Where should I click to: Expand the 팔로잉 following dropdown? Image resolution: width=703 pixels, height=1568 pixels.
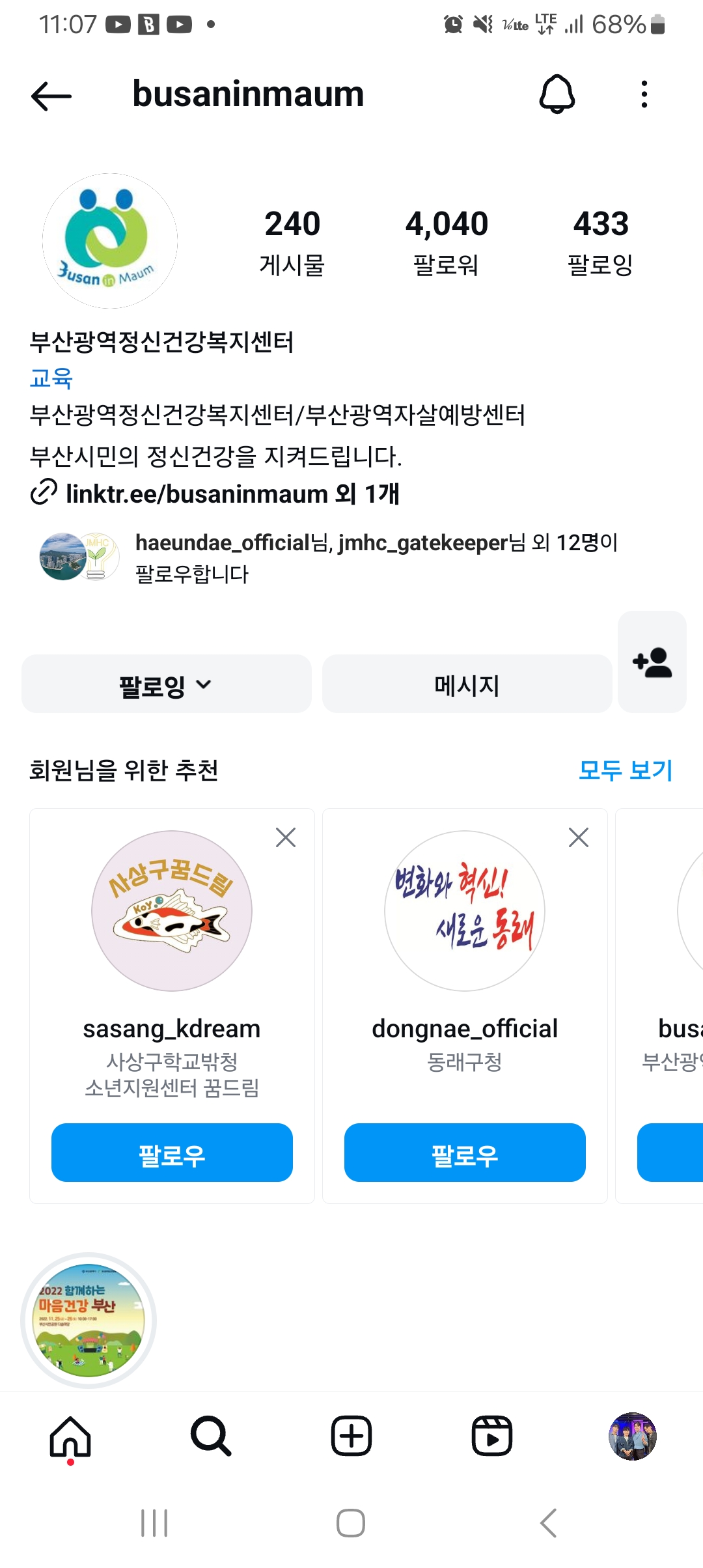click(x=166, y=684)
